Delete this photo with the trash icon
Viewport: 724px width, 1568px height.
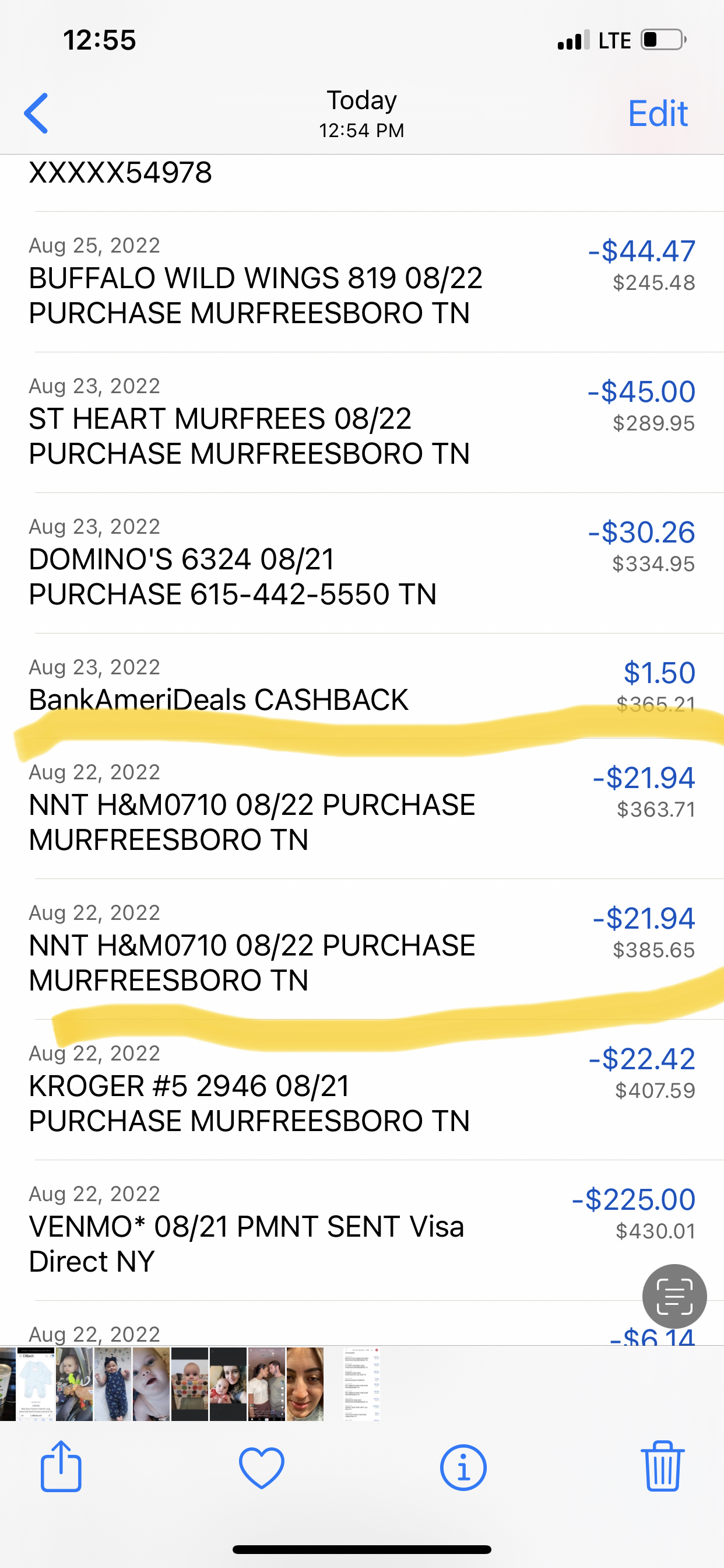[x=663, y=1467]
